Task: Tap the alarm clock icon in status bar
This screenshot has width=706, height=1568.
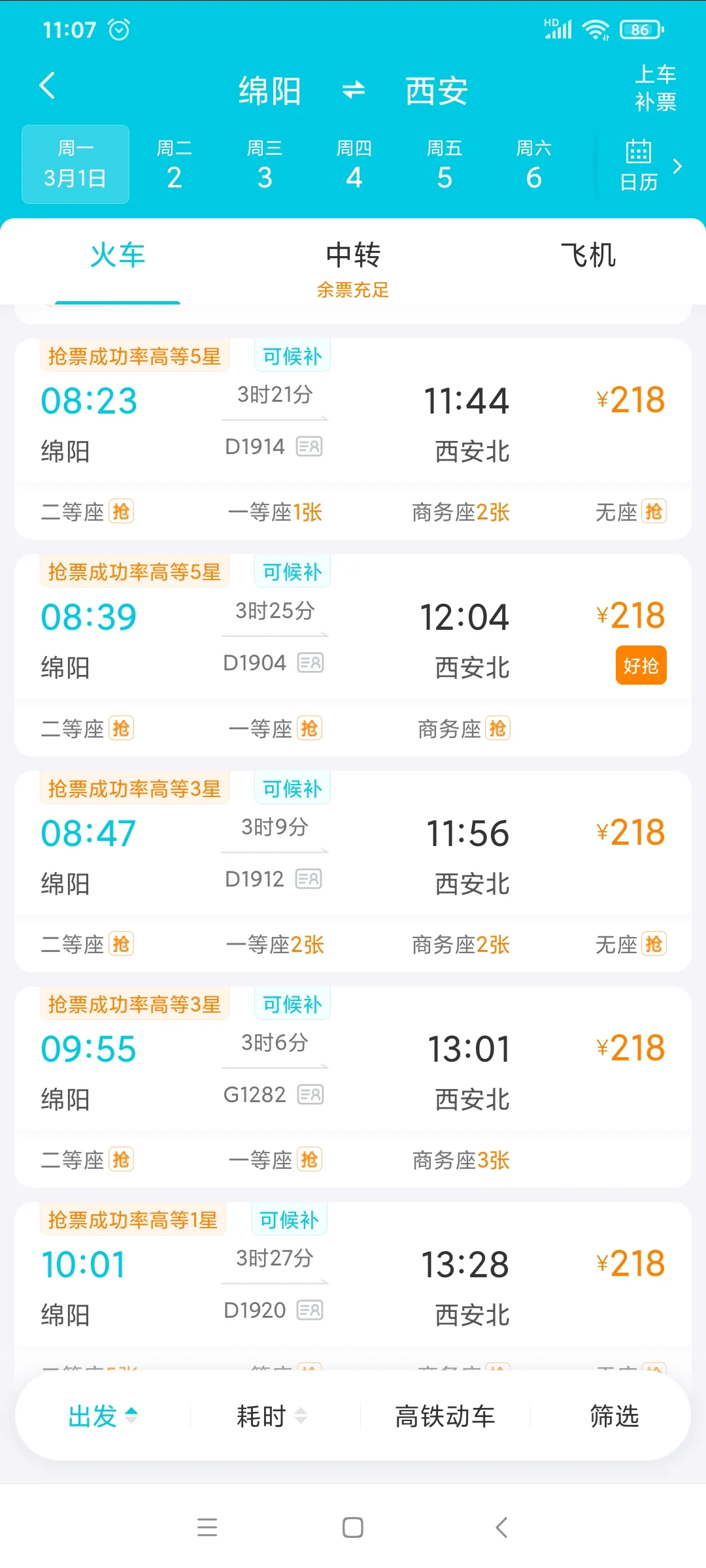Action: [x=118, y=29]
